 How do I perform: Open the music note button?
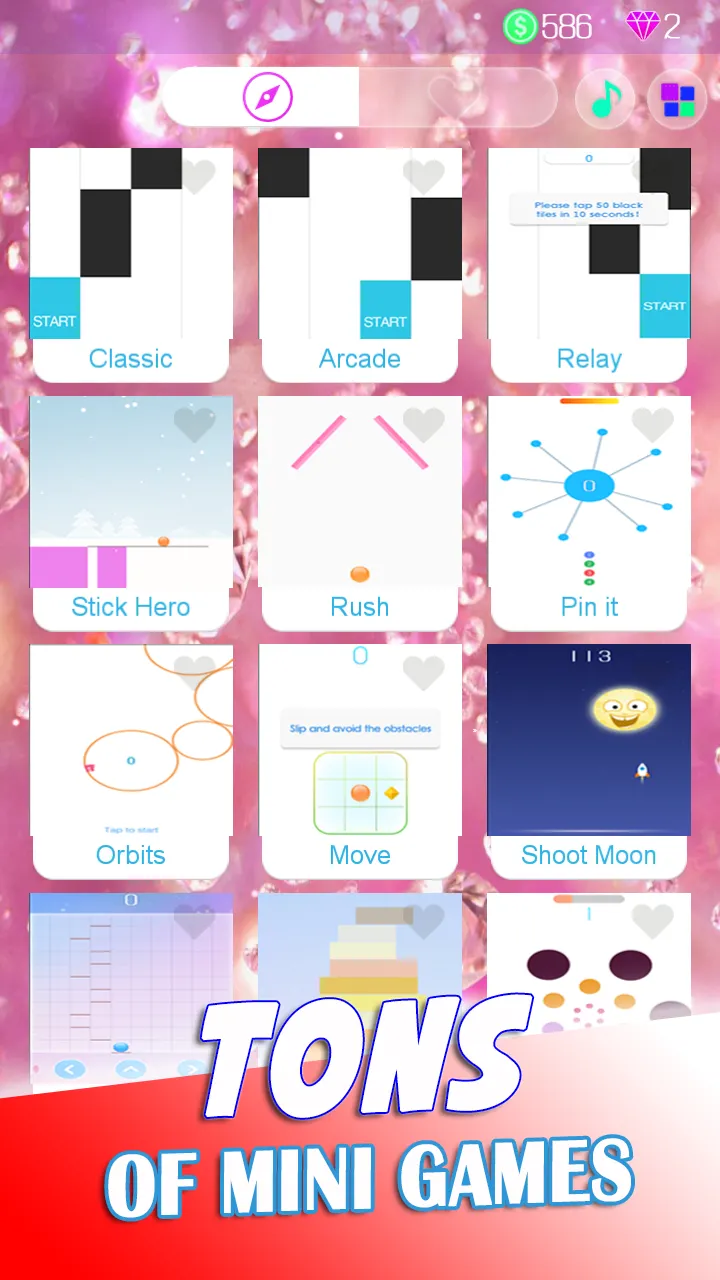pyautogui.click(x=605, y=99)
